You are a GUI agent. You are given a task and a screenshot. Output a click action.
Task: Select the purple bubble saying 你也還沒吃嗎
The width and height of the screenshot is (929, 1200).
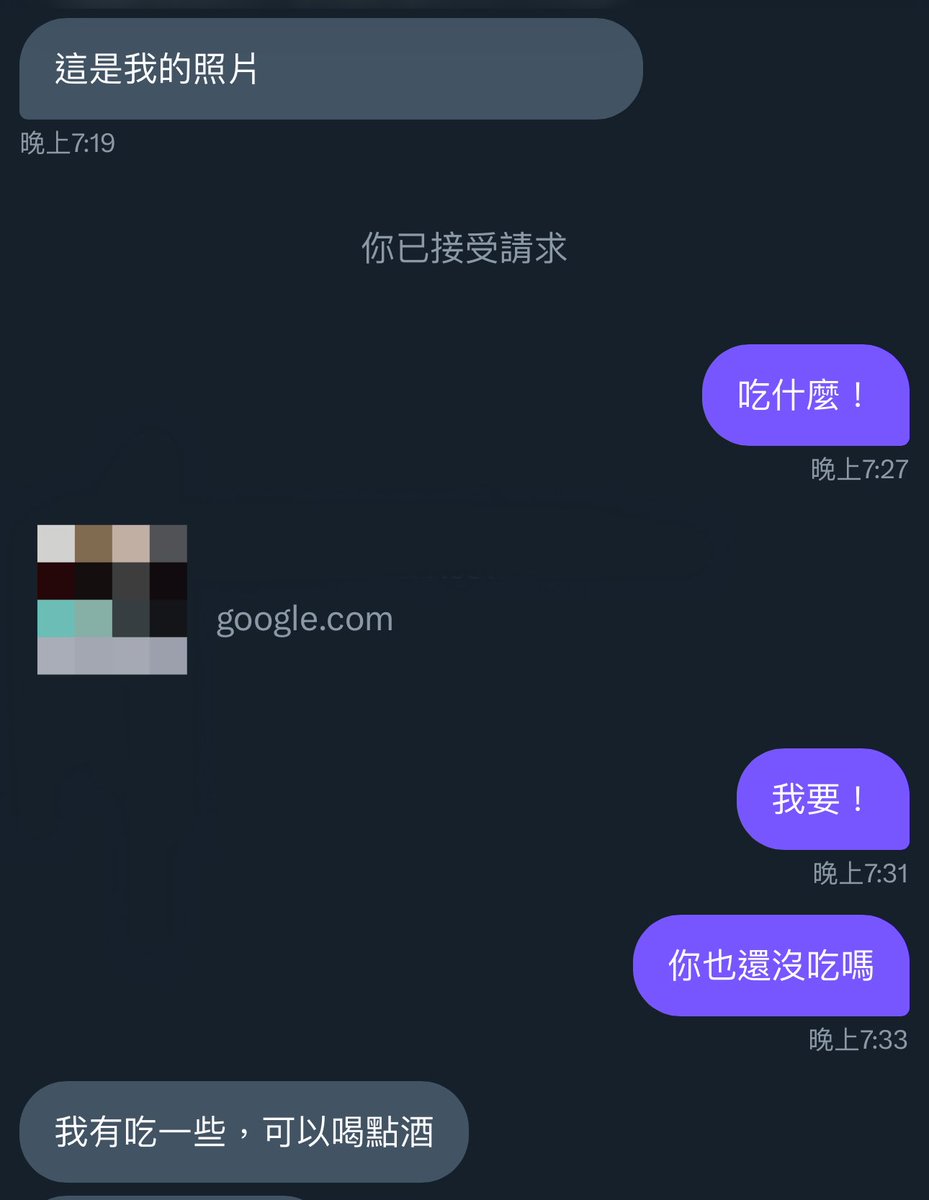coord(772,966)
